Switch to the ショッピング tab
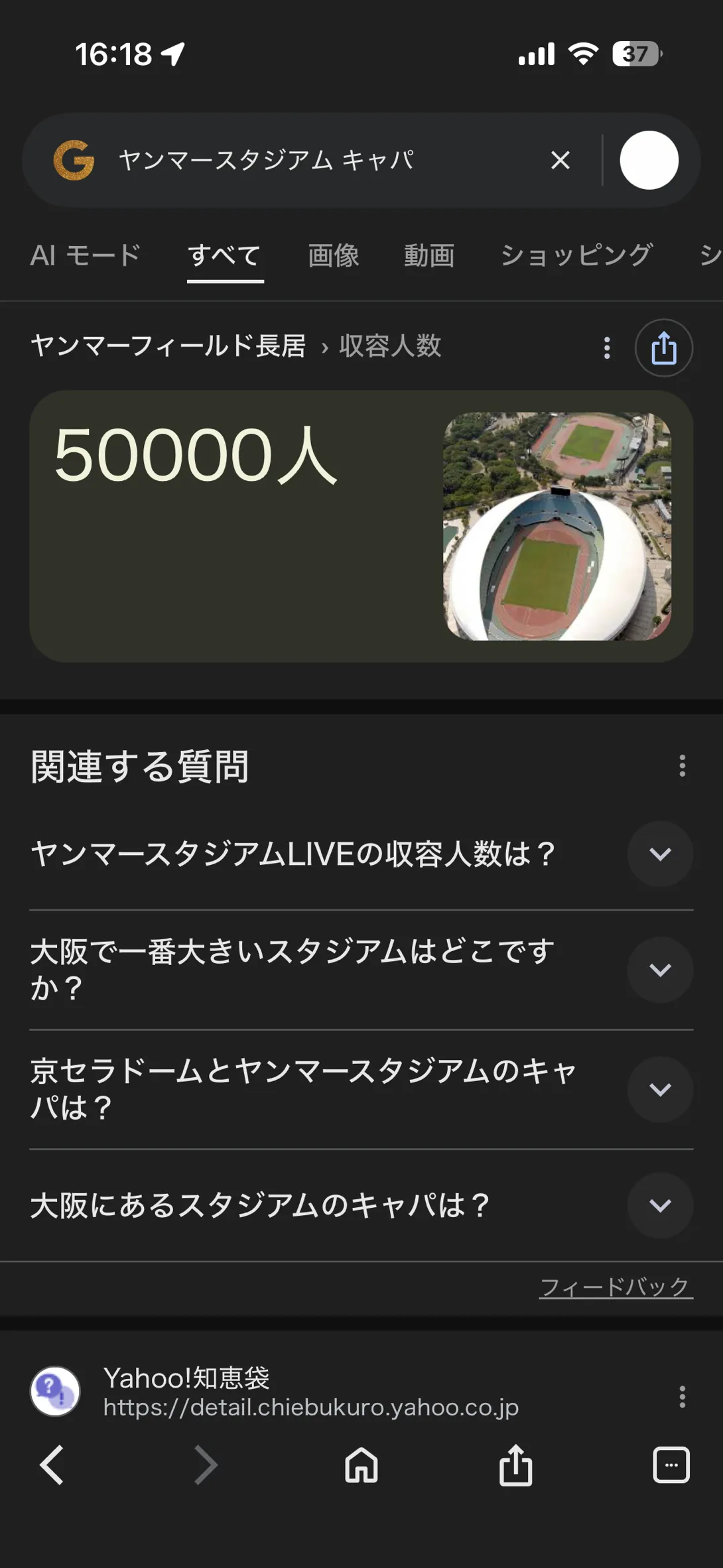Viewport: 723px width, 1568px height. [576, 255]
